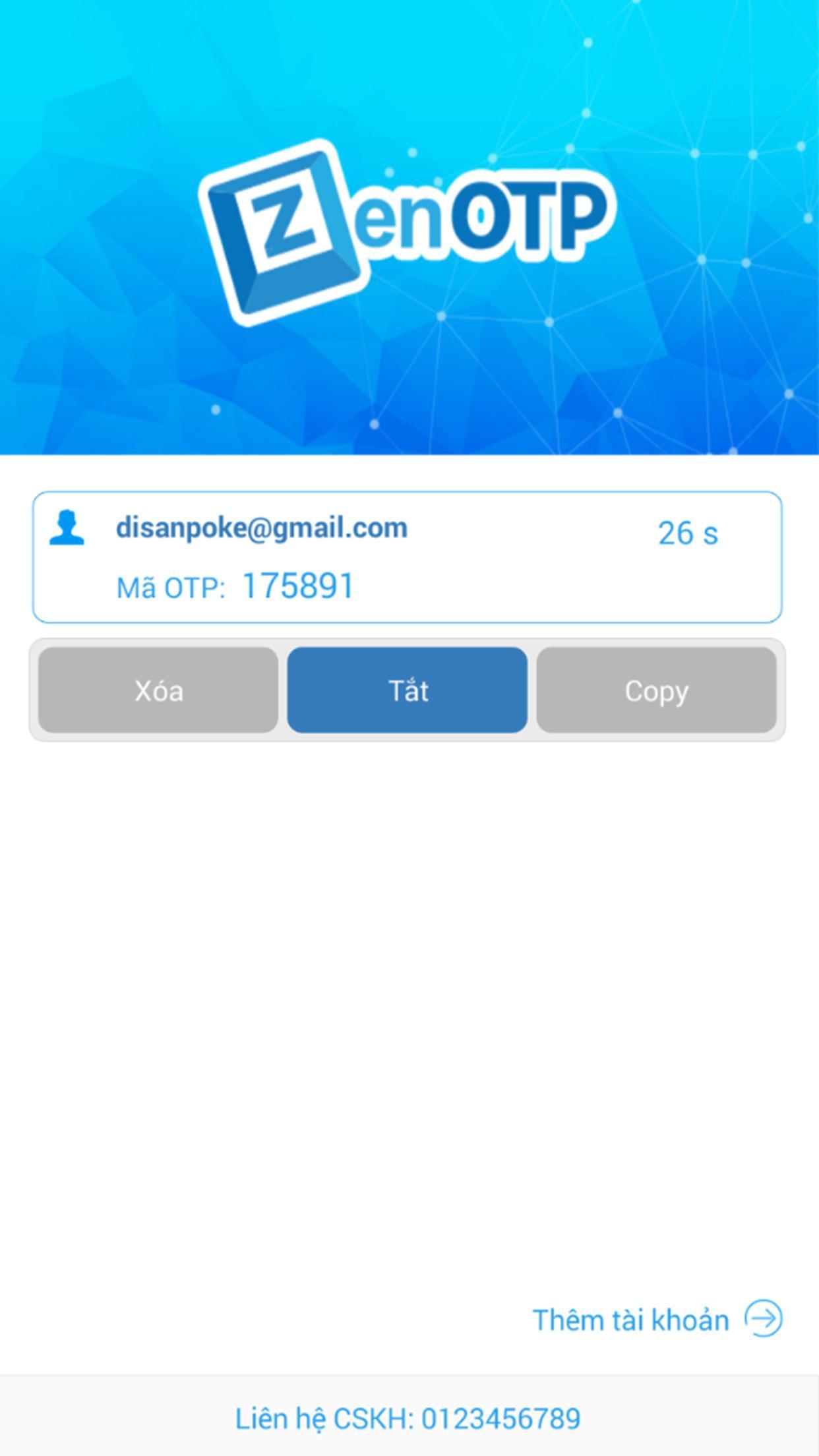Tap the Tắt button

coord(408,690)
